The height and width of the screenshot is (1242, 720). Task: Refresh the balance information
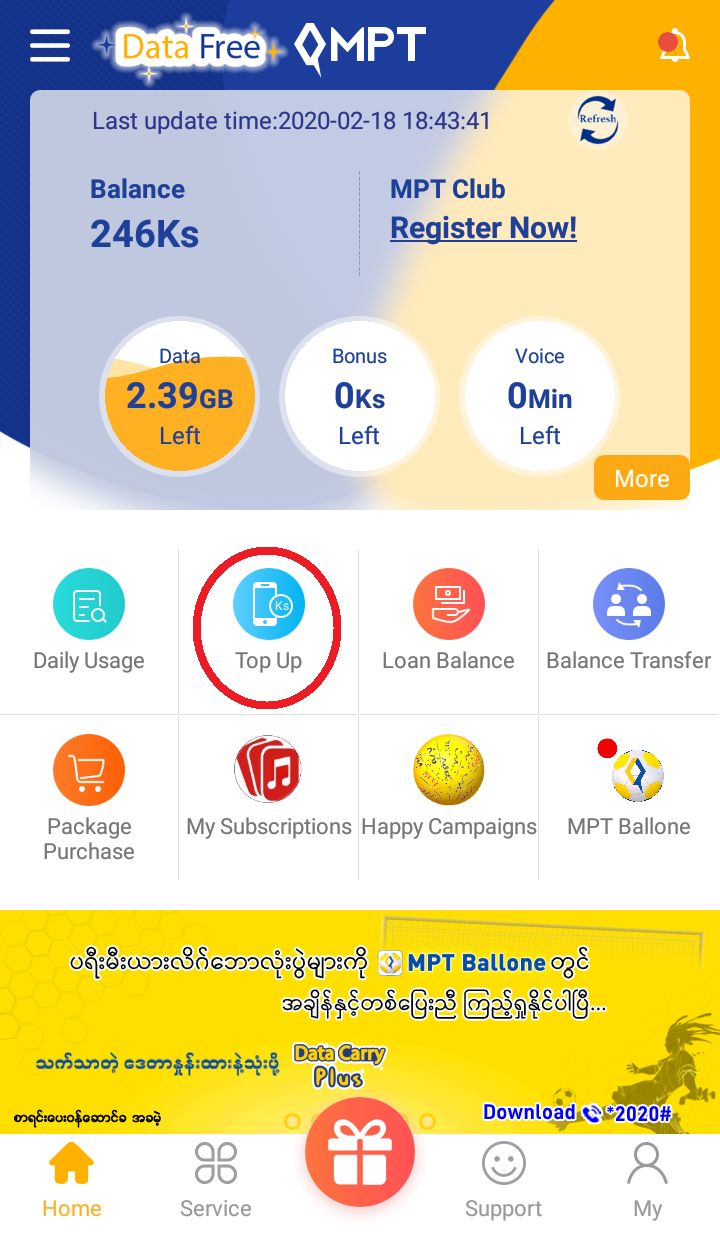point(598,120)
